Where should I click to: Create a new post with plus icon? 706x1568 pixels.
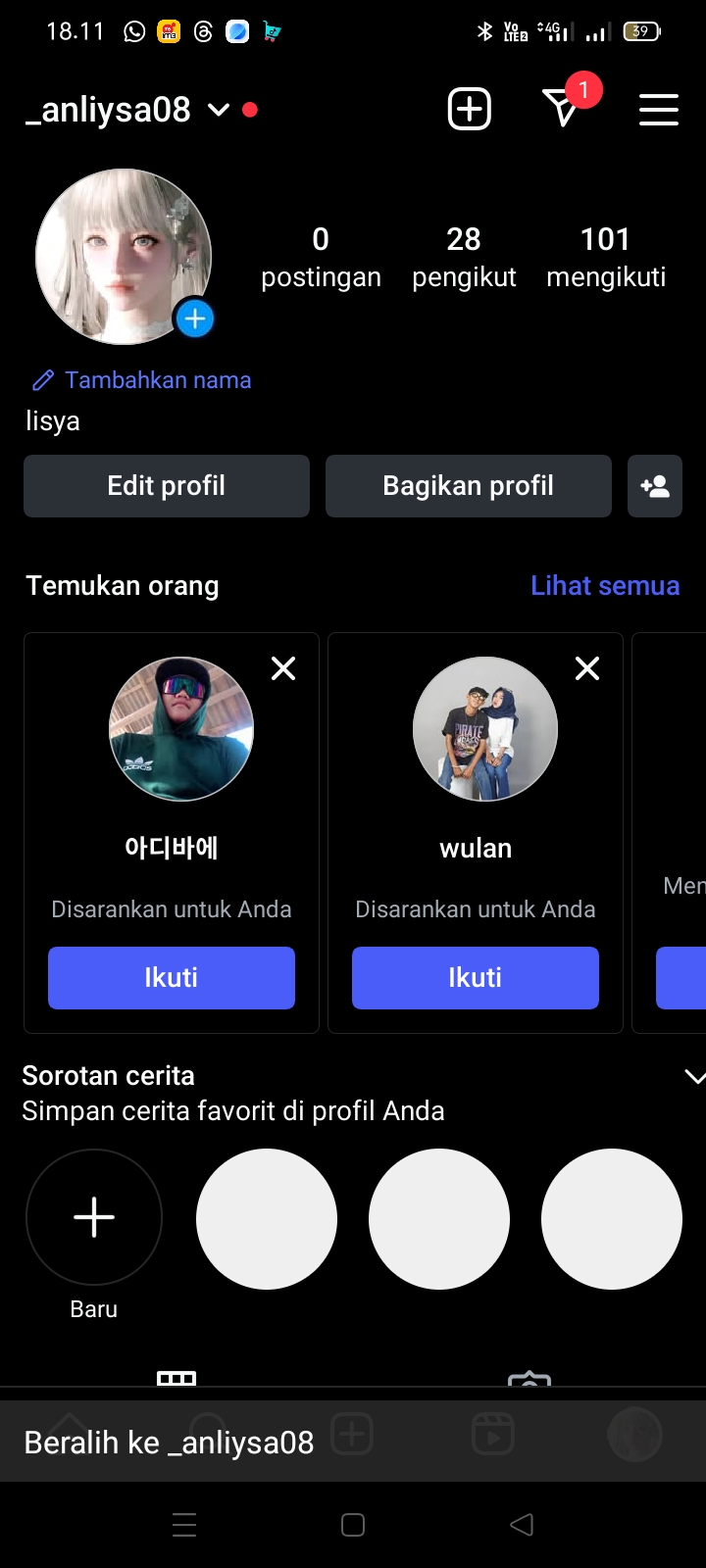pyautogui.click(x=469, y=109)
